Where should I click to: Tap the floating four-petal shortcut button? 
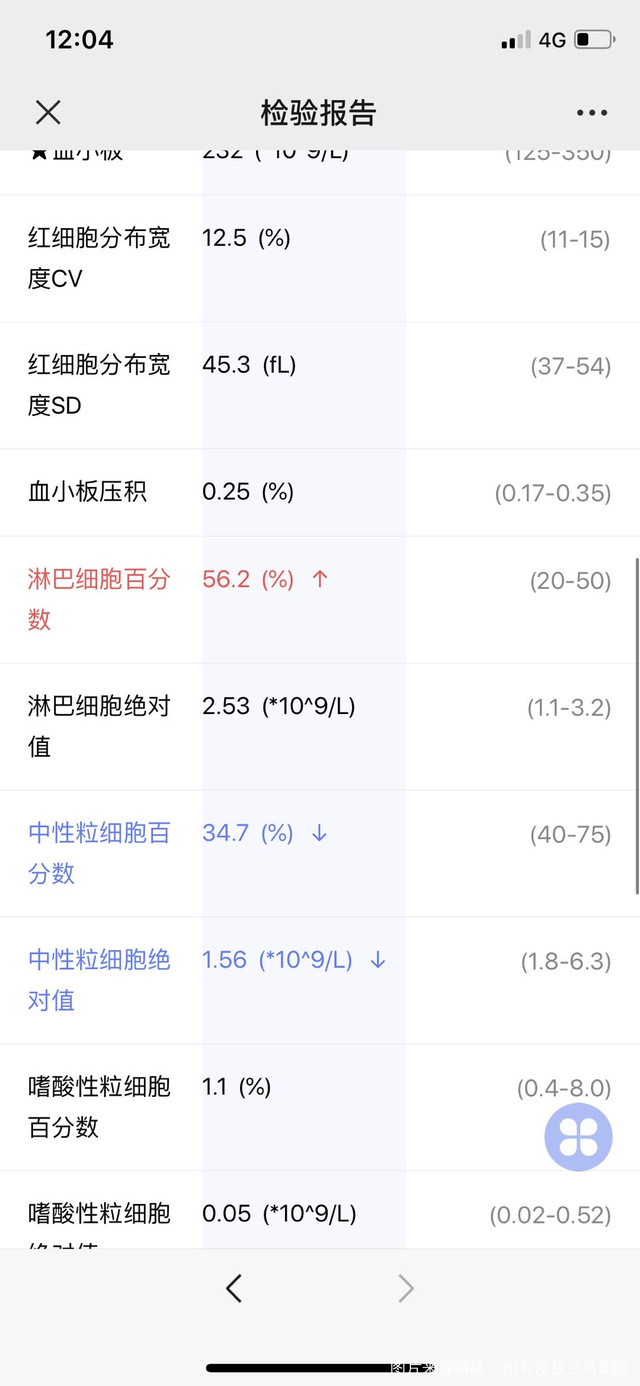[x=578, y=1137]
